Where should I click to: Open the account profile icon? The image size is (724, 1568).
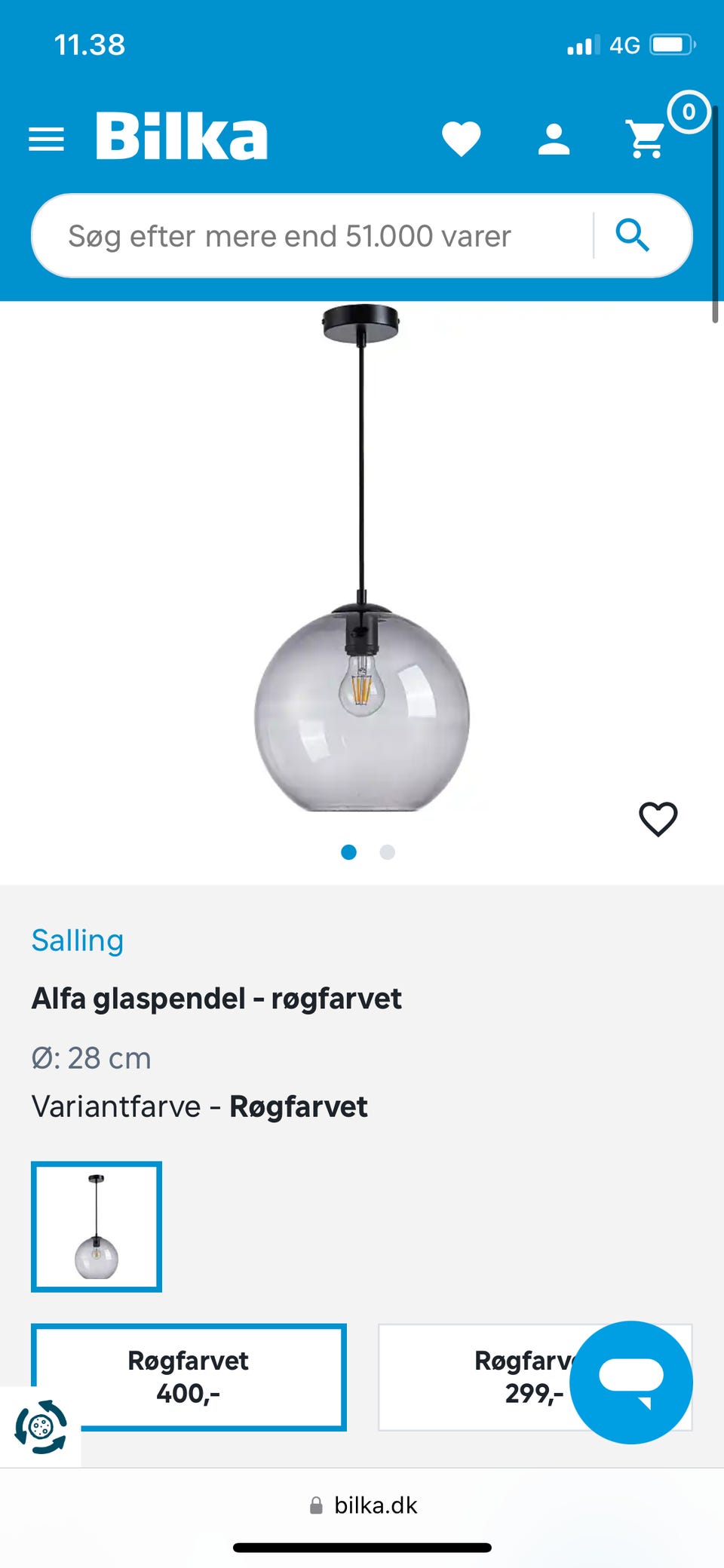pyautogui.click(x=554, y=137)
